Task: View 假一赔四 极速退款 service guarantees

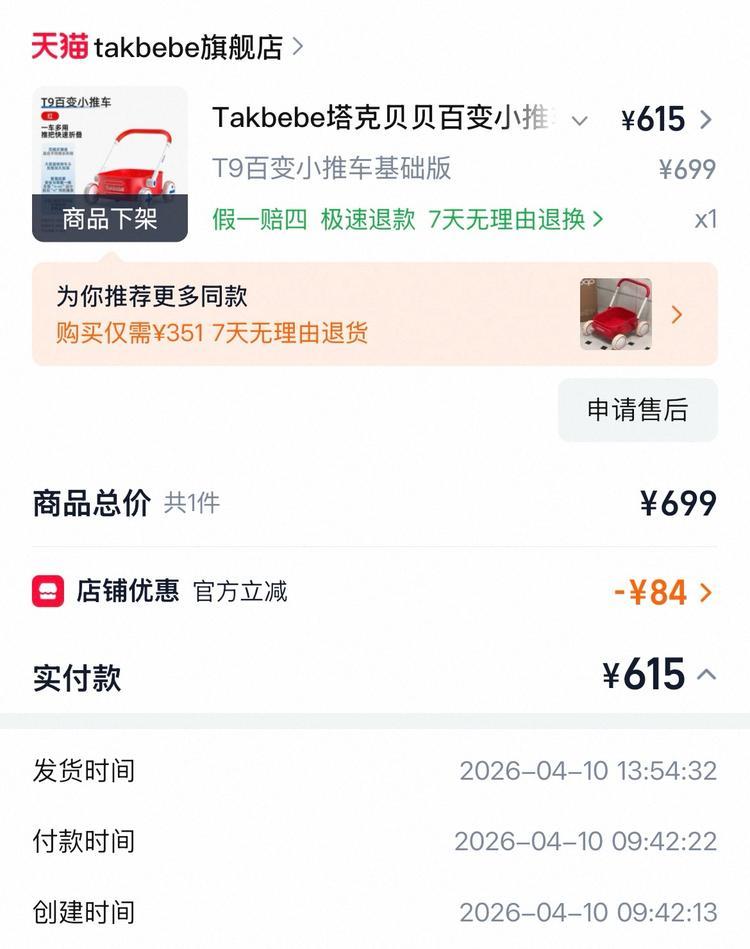Action: [408, 219]
